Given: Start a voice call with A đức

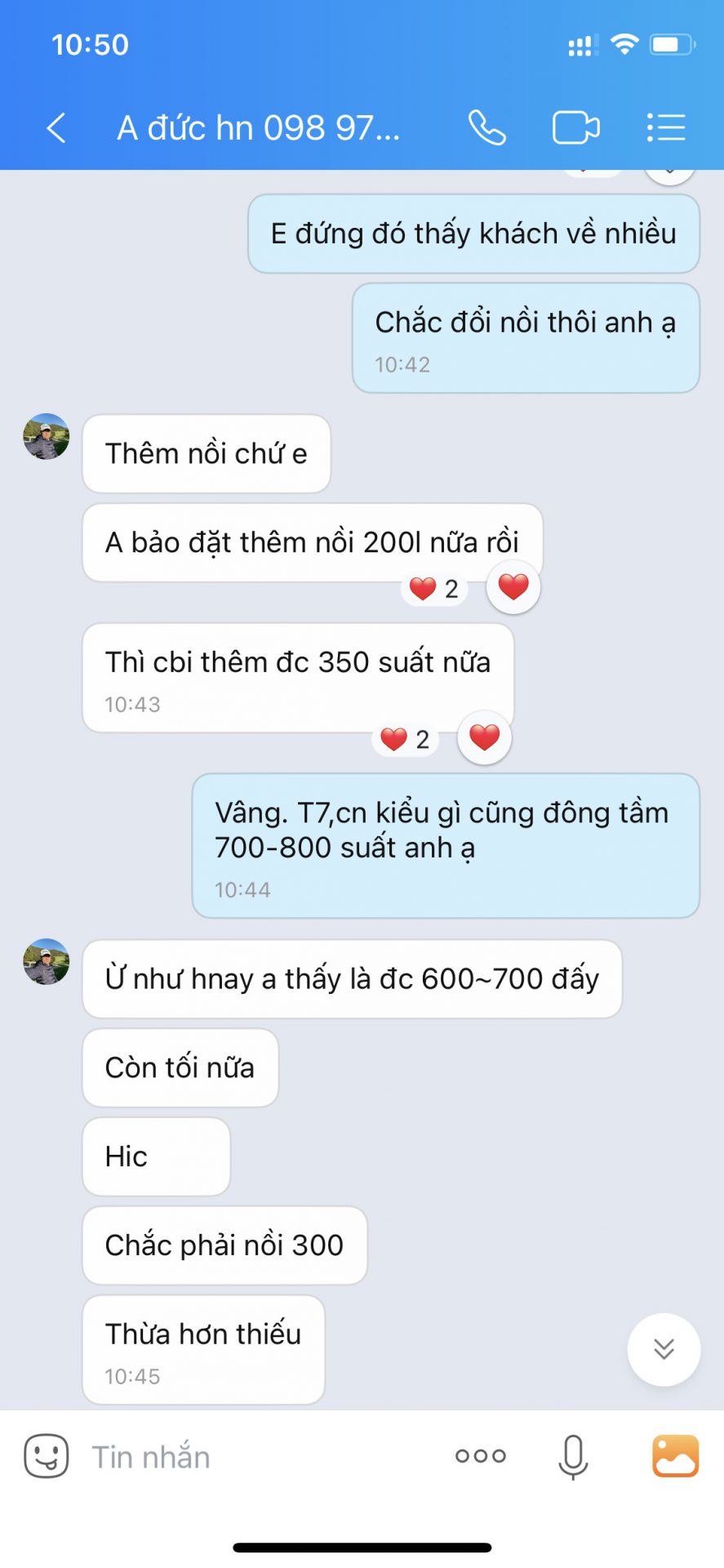Looking at the screenshot, I should (486, 128).
